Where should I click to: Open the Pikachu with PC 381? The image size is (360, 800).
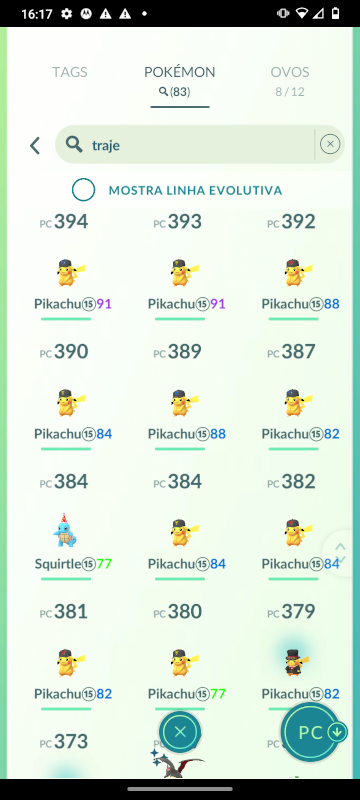[x=66, y=661]
